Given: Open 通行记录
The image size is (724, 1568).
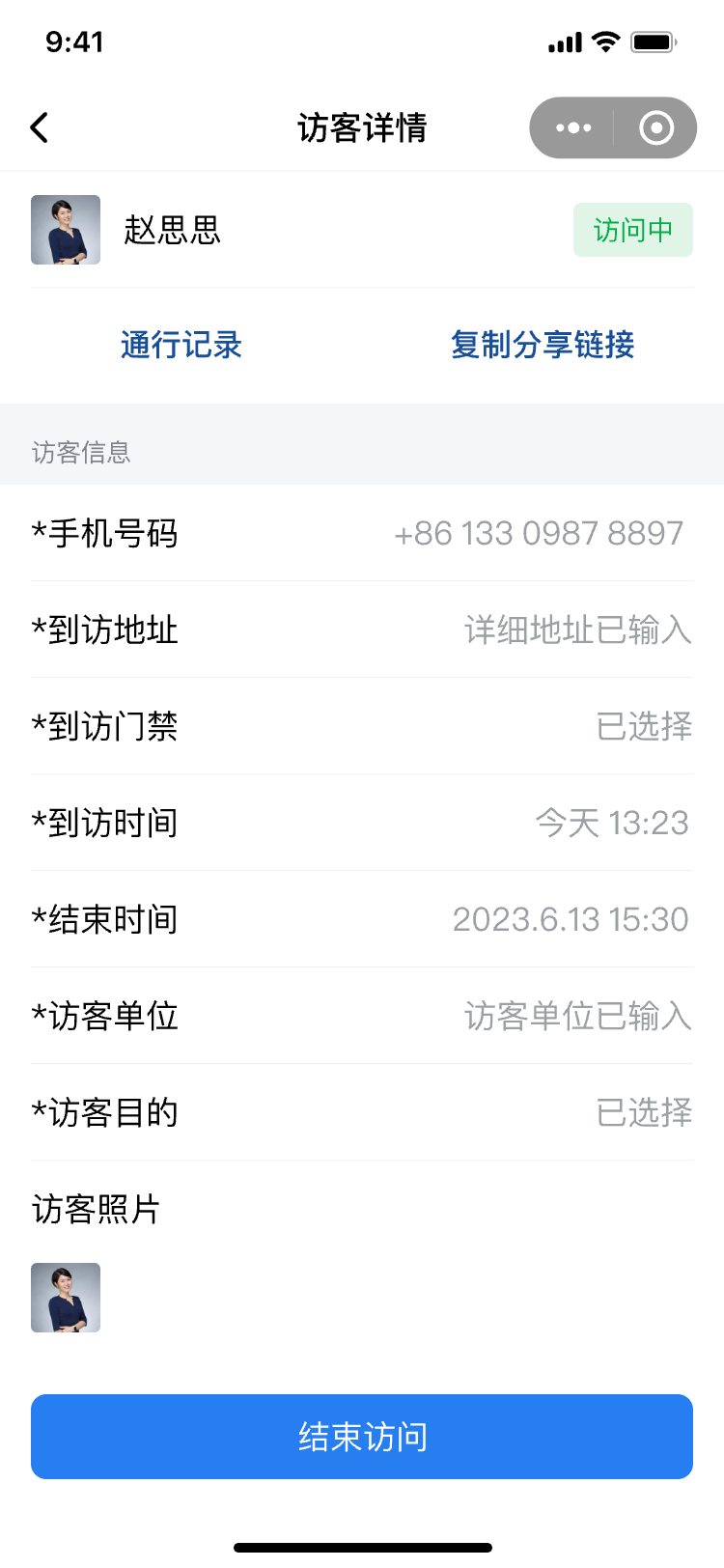Looking at the screenshot, I should pos(181,345).
